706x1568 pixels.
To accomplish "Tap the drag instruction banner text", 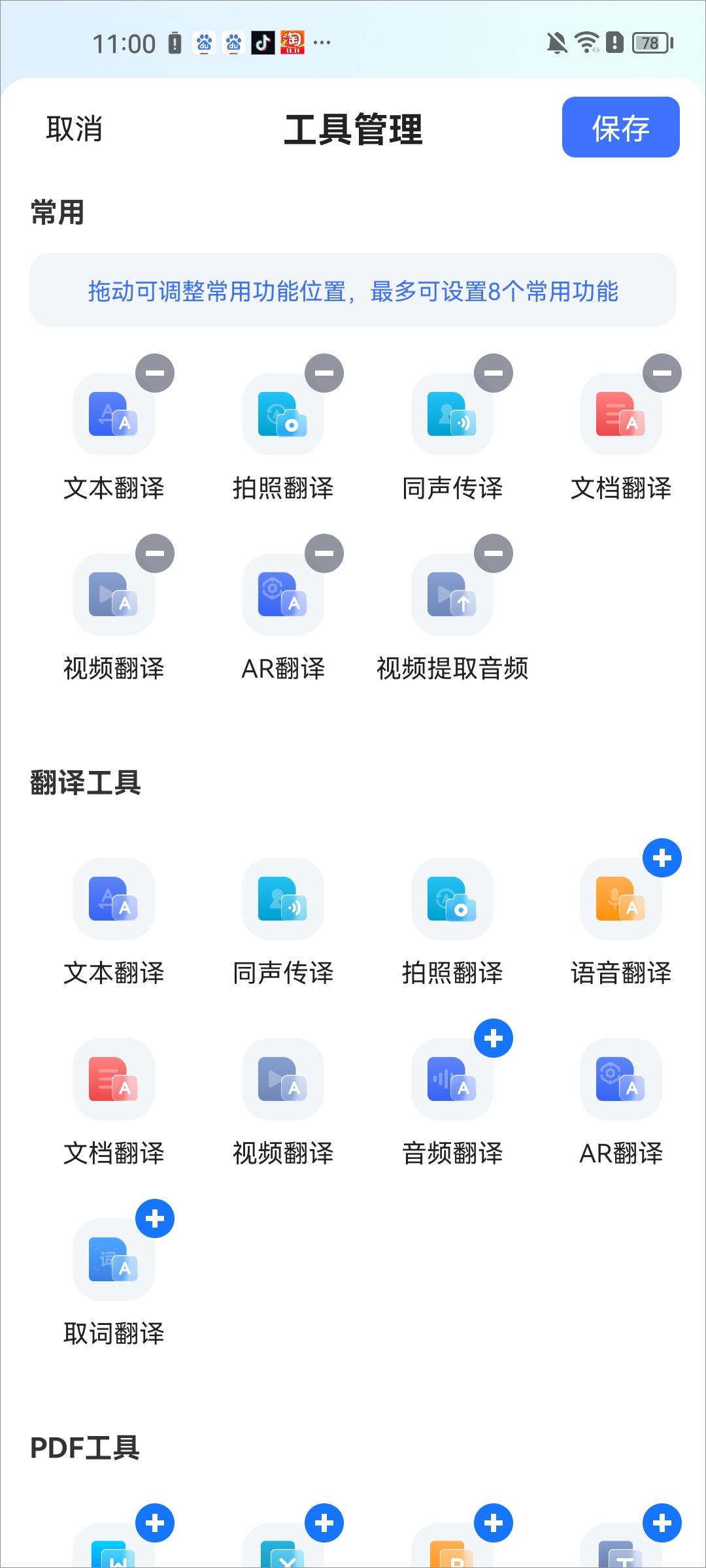I will [353, 291].
